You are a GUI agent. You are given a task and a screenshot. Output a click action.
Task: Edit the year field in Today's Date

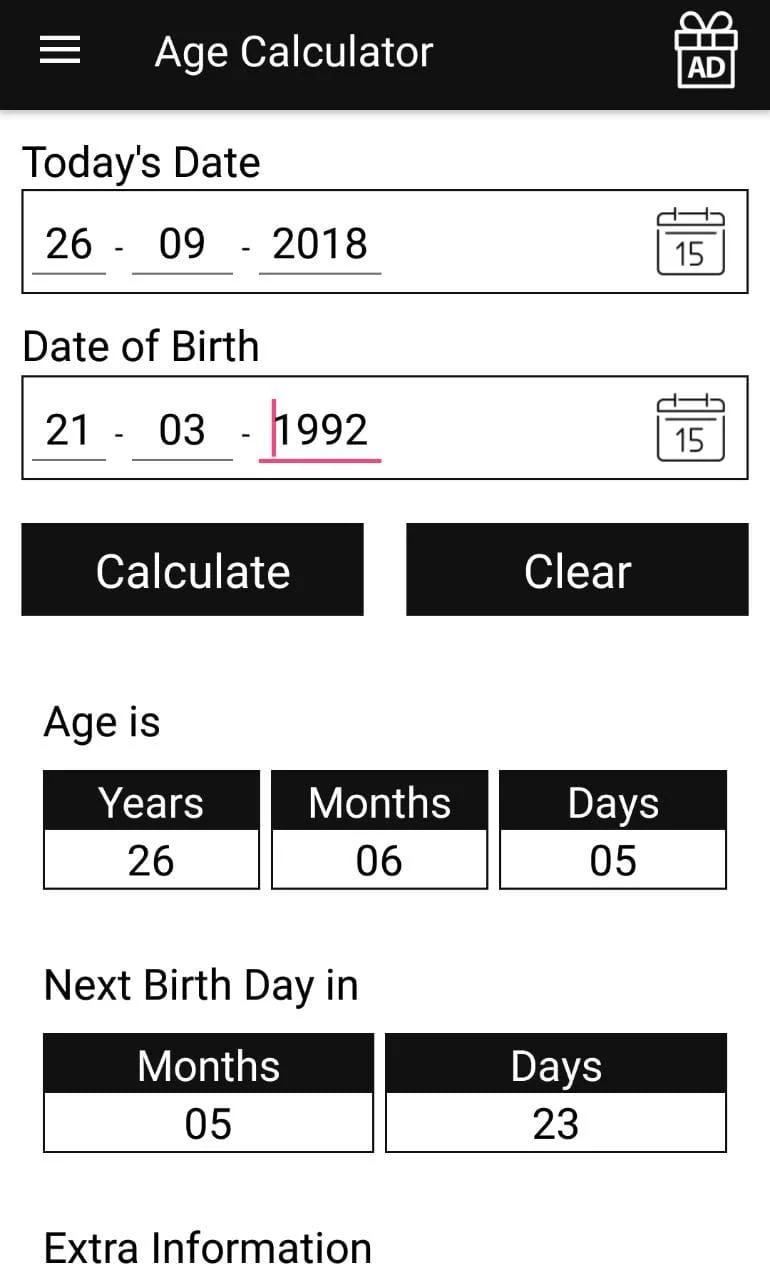tap(320, 244)
